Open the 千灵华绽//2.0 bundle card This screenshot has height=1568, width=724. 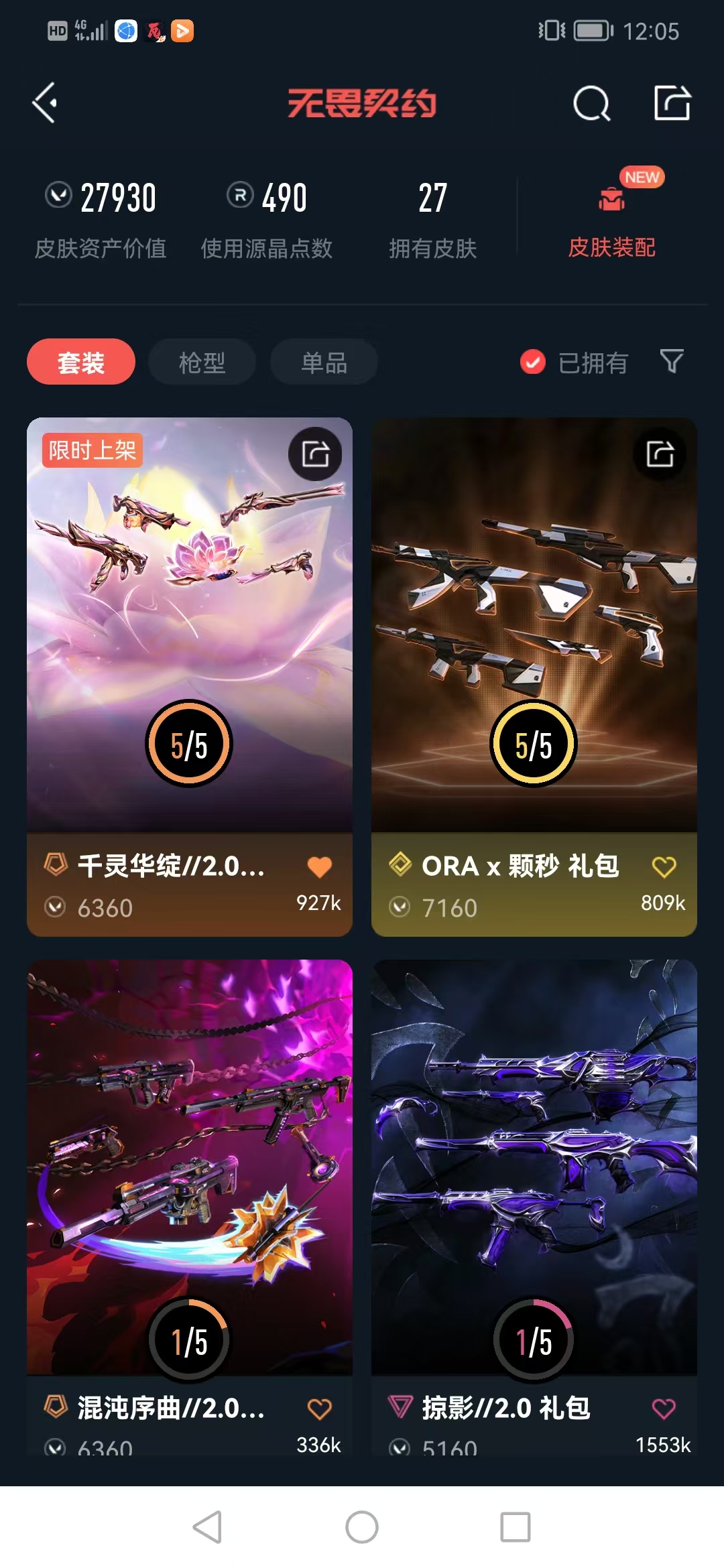[189, 623]
